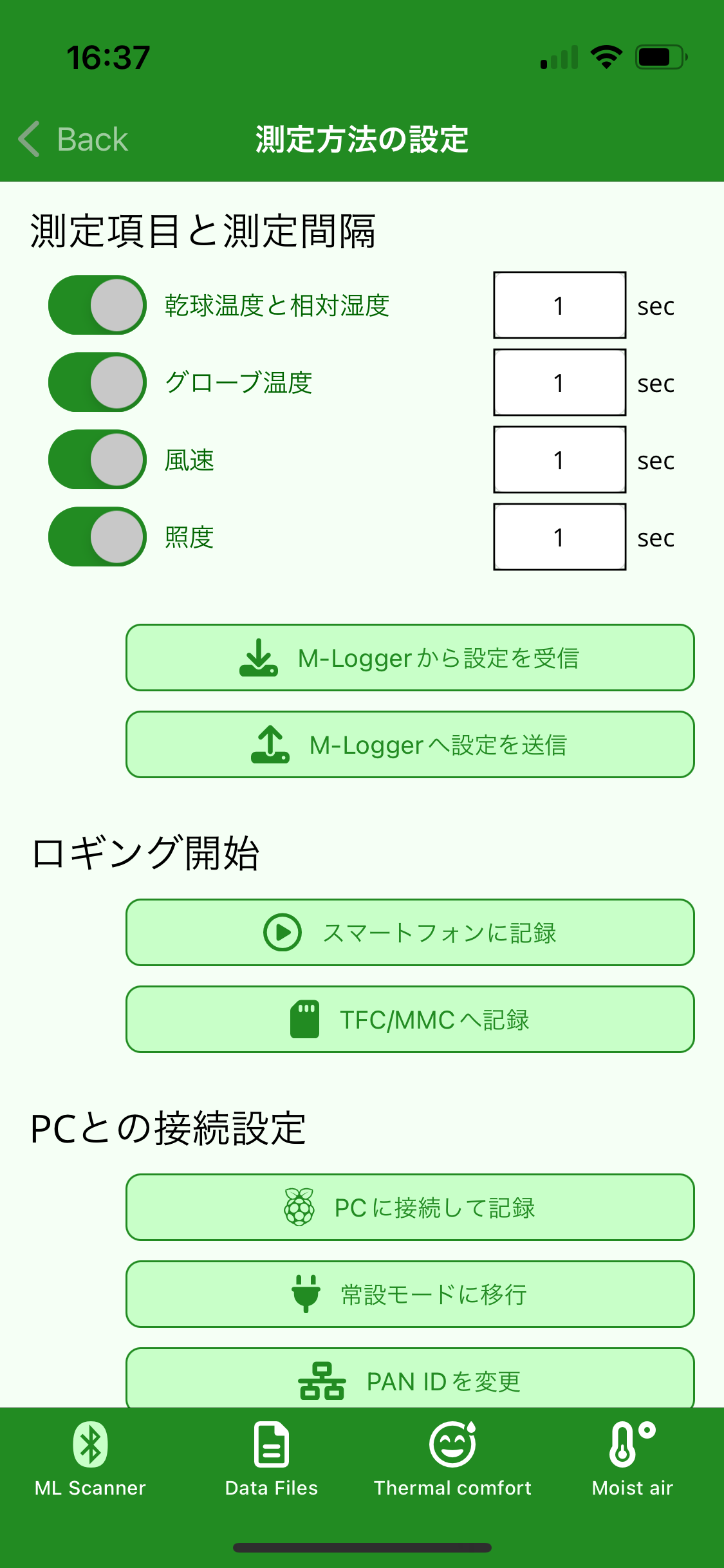Send settings with M-Loggerへ設定を送信

[410, 745]
